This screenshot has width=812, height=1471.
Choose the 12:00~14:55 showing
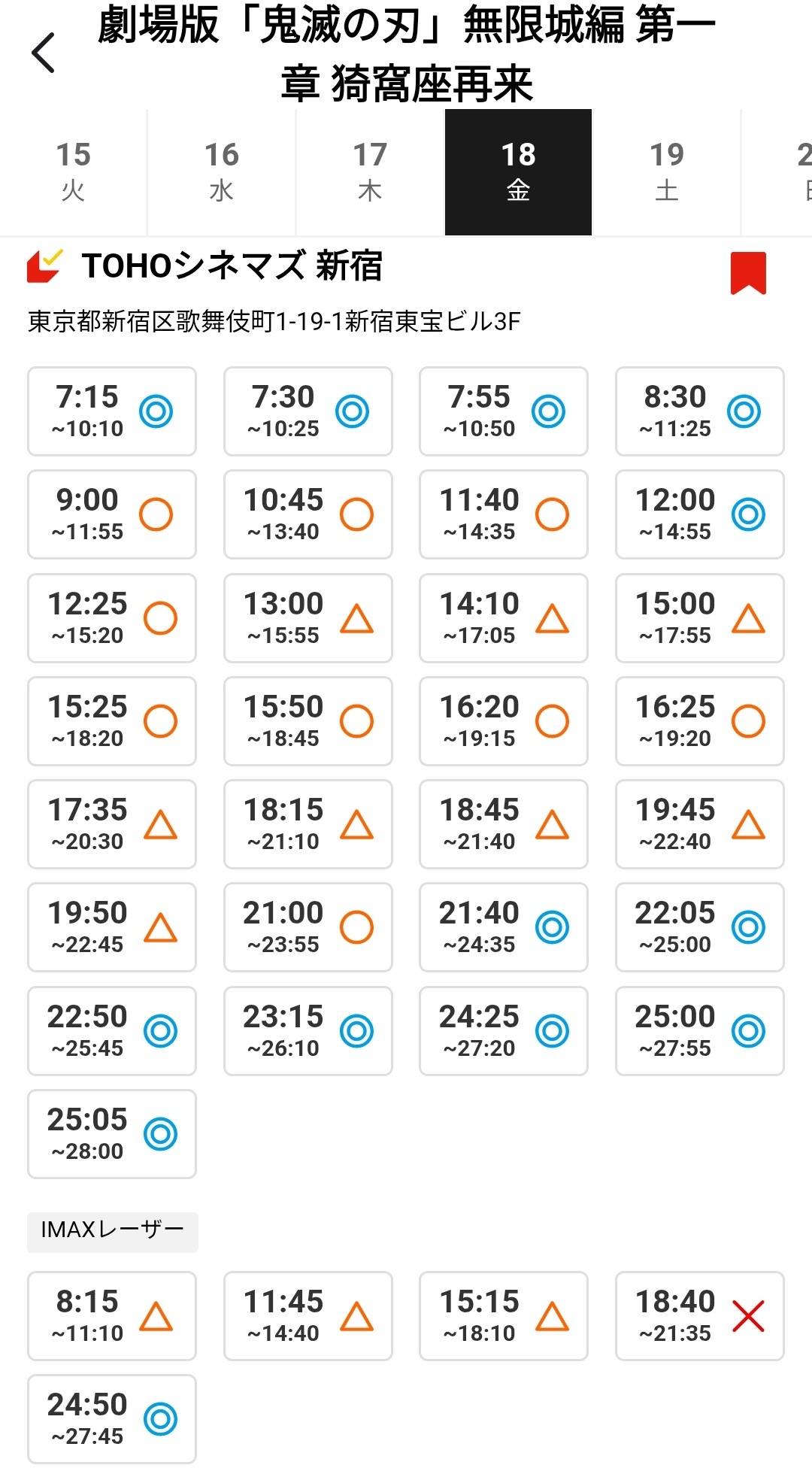tap(700, 514)
